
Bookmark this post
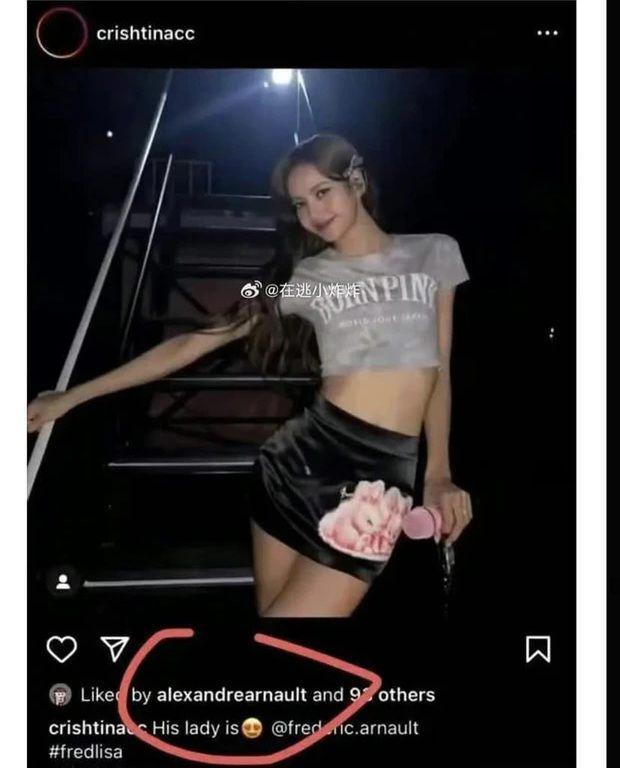pyautogui.click(x=538, y=649)
